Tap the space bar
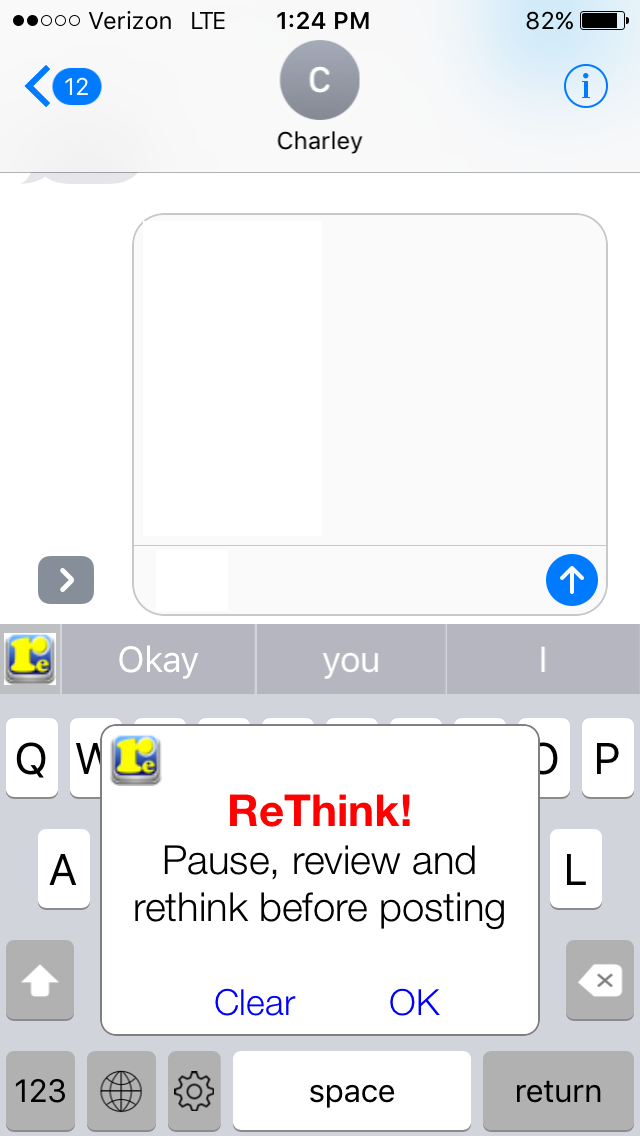640x1136 pixels. pos(352,1090)
